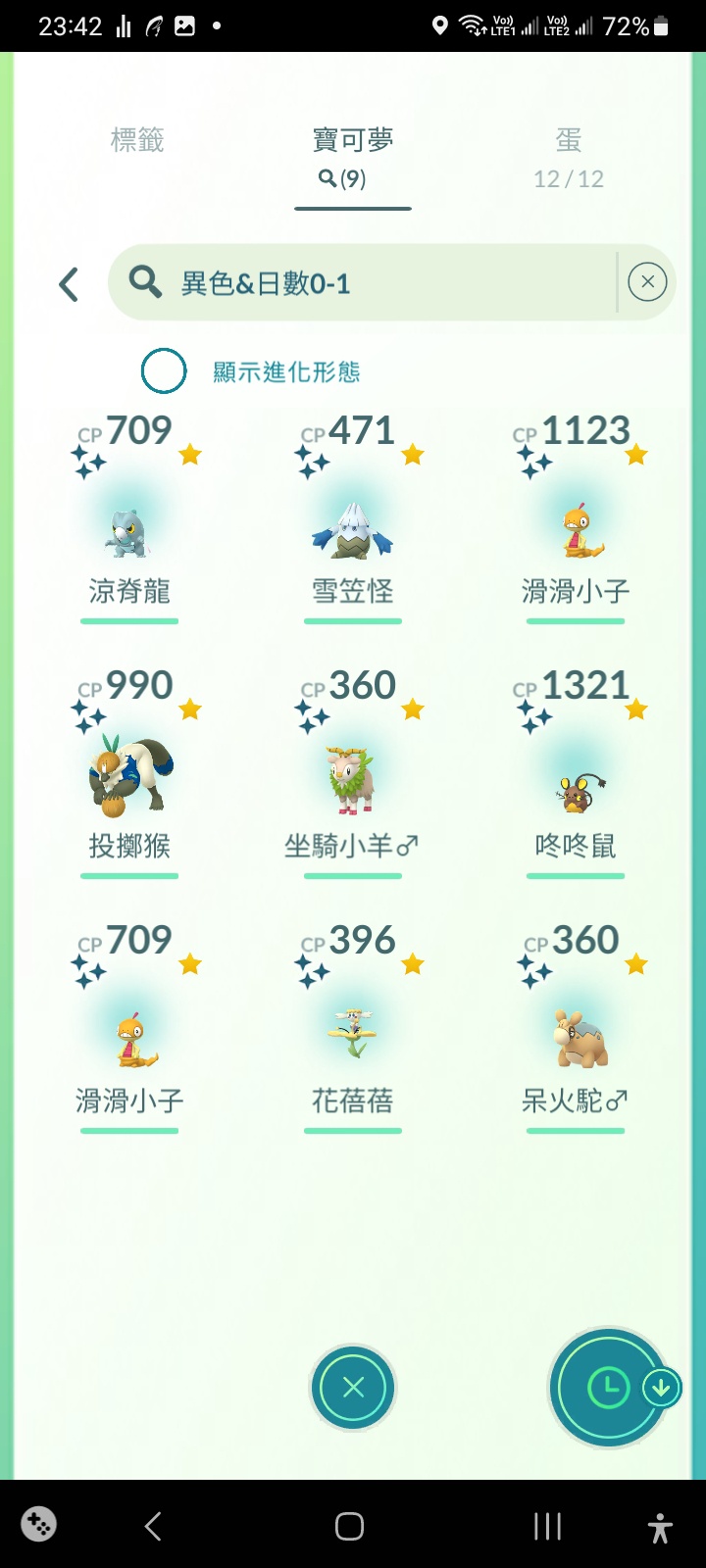Open 雪笠怪 with CP 471
This screenshot has width=706, height=1568.
(353, 519)
